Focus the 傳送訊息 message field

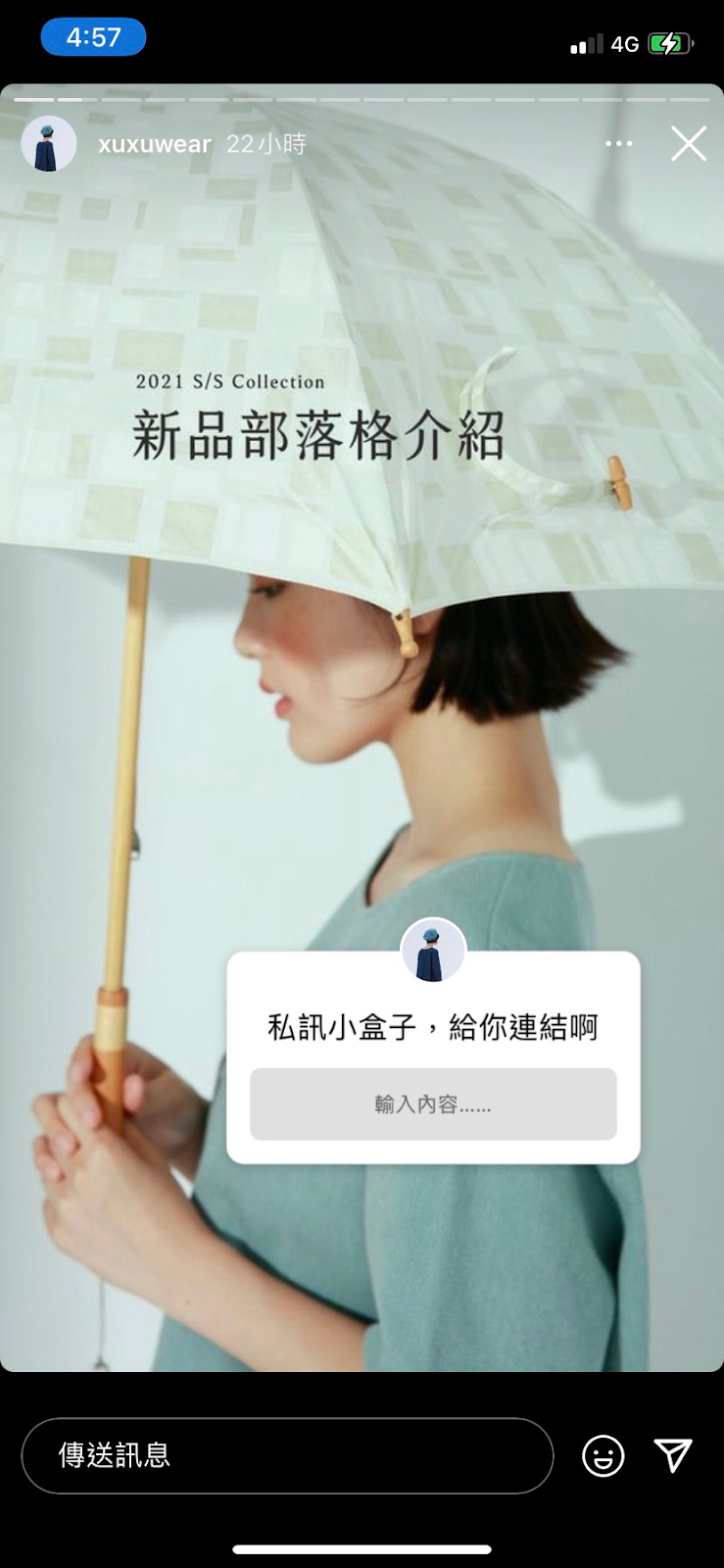[287, 1455]
